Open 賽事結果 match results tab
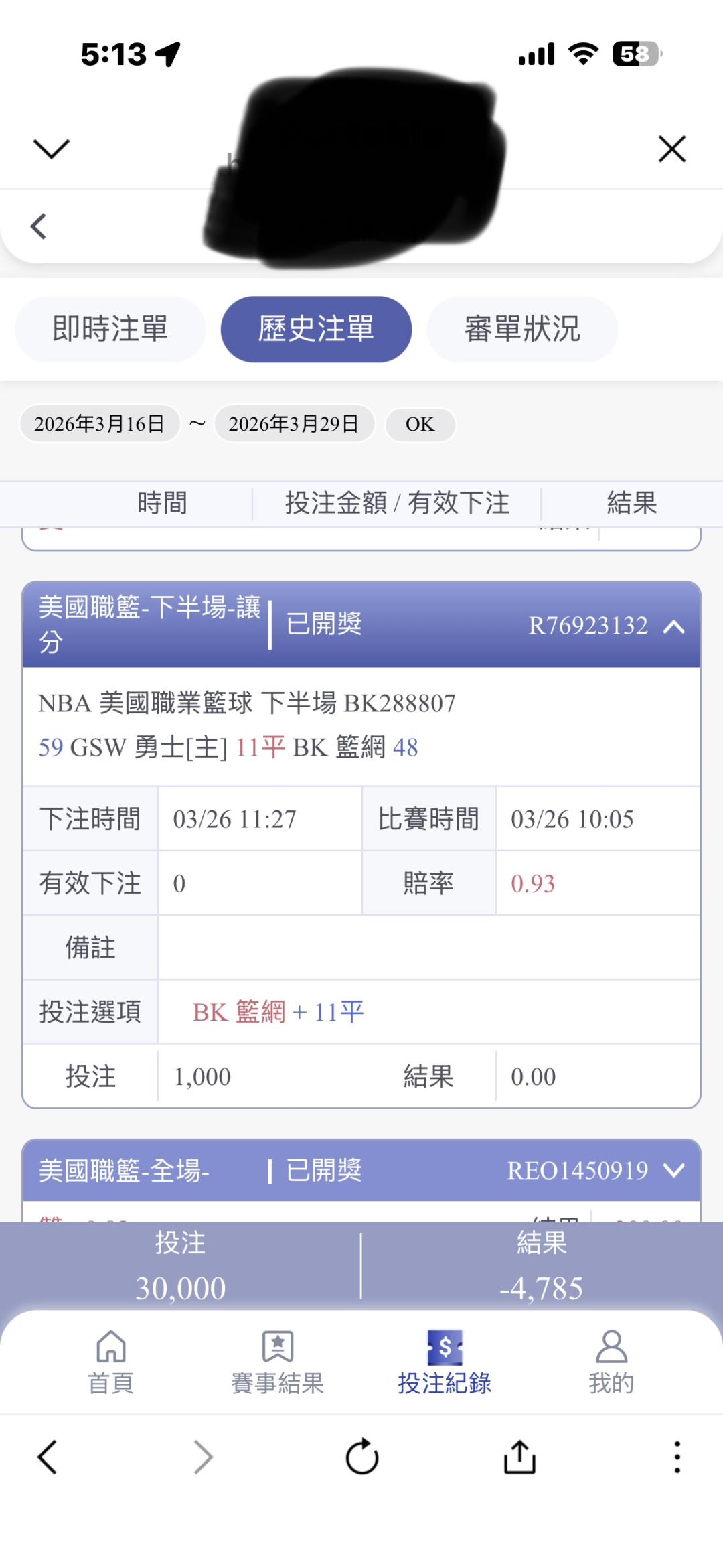This screenshot has height=1568, width=723. pyautogui.click(x=278, y=1362)
